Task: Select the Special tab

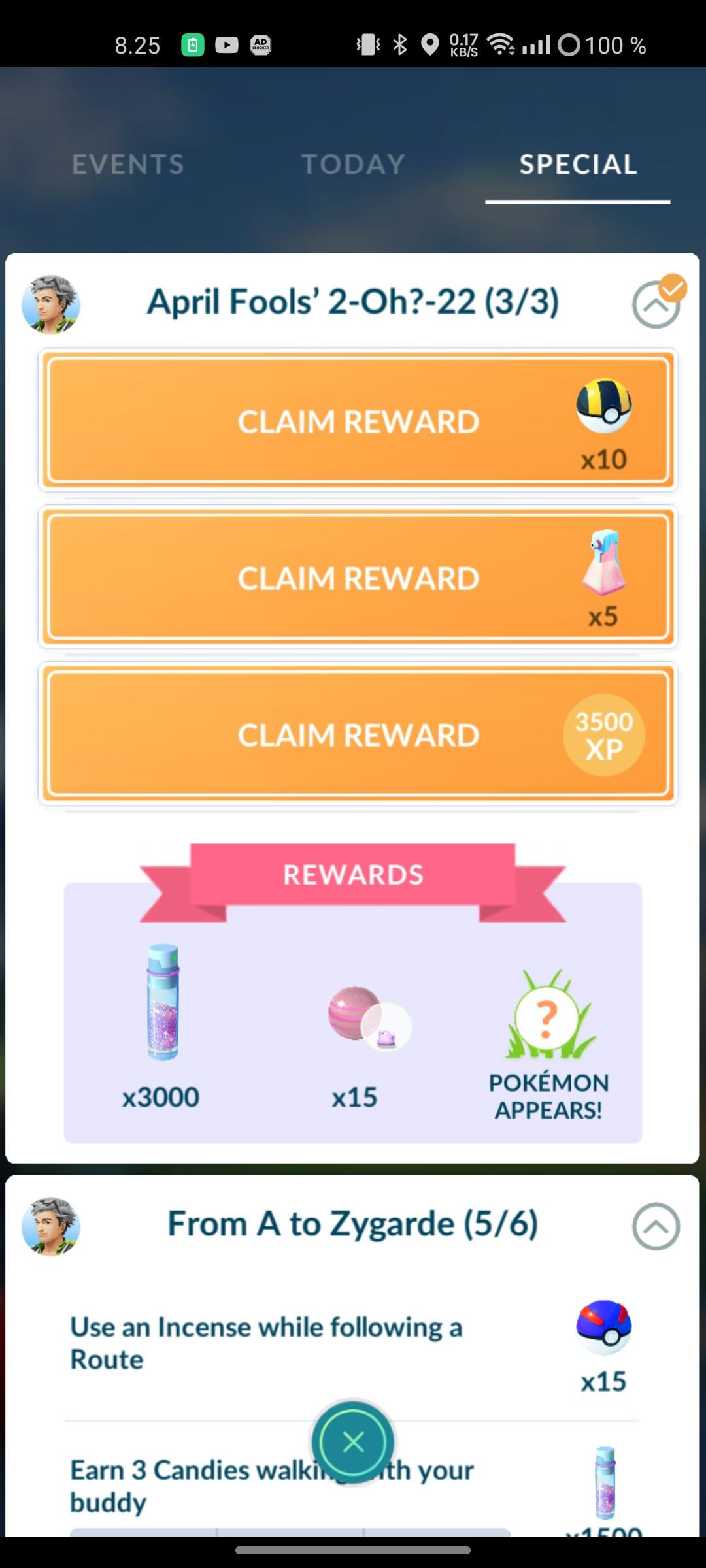Action: pos(578,164)
